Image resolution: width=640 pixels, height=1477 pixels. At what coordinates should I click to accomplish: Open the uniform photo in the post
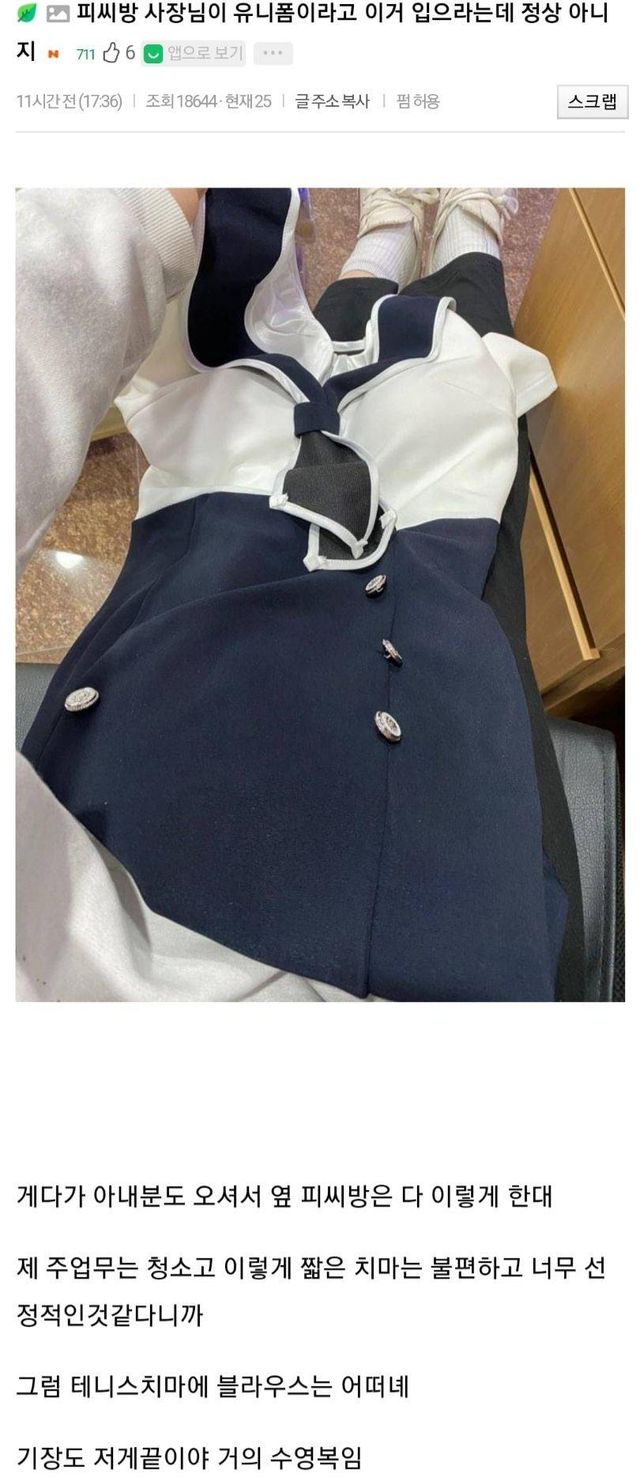320,594
